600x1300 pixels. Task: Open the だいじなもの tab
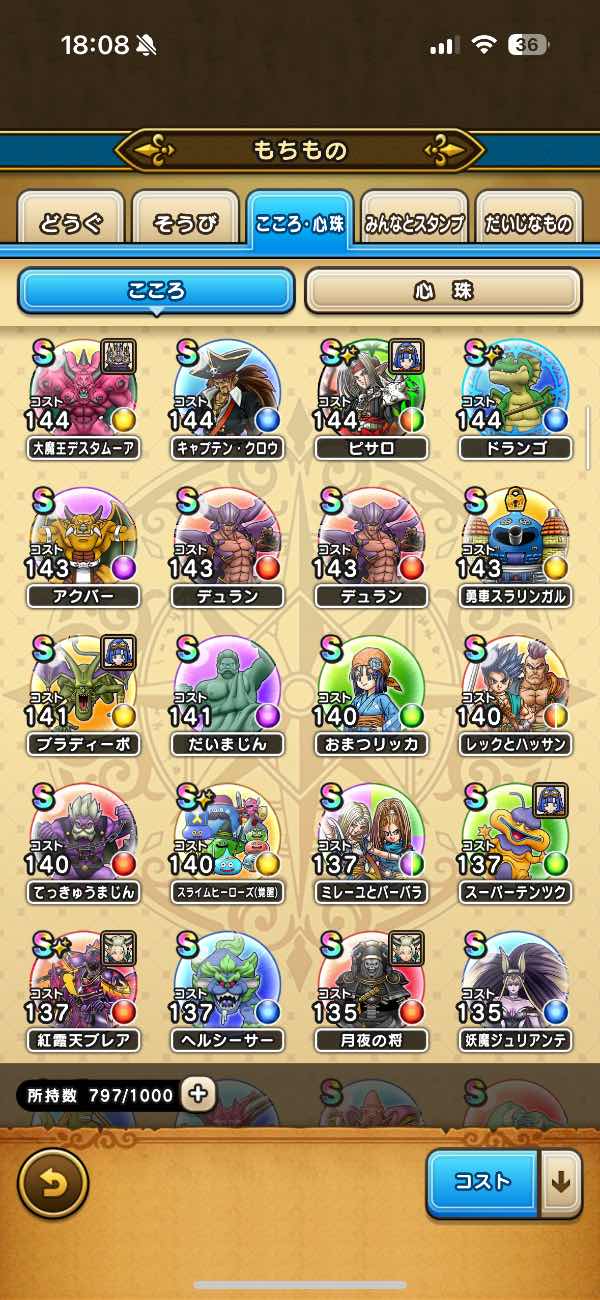[528, 223]
